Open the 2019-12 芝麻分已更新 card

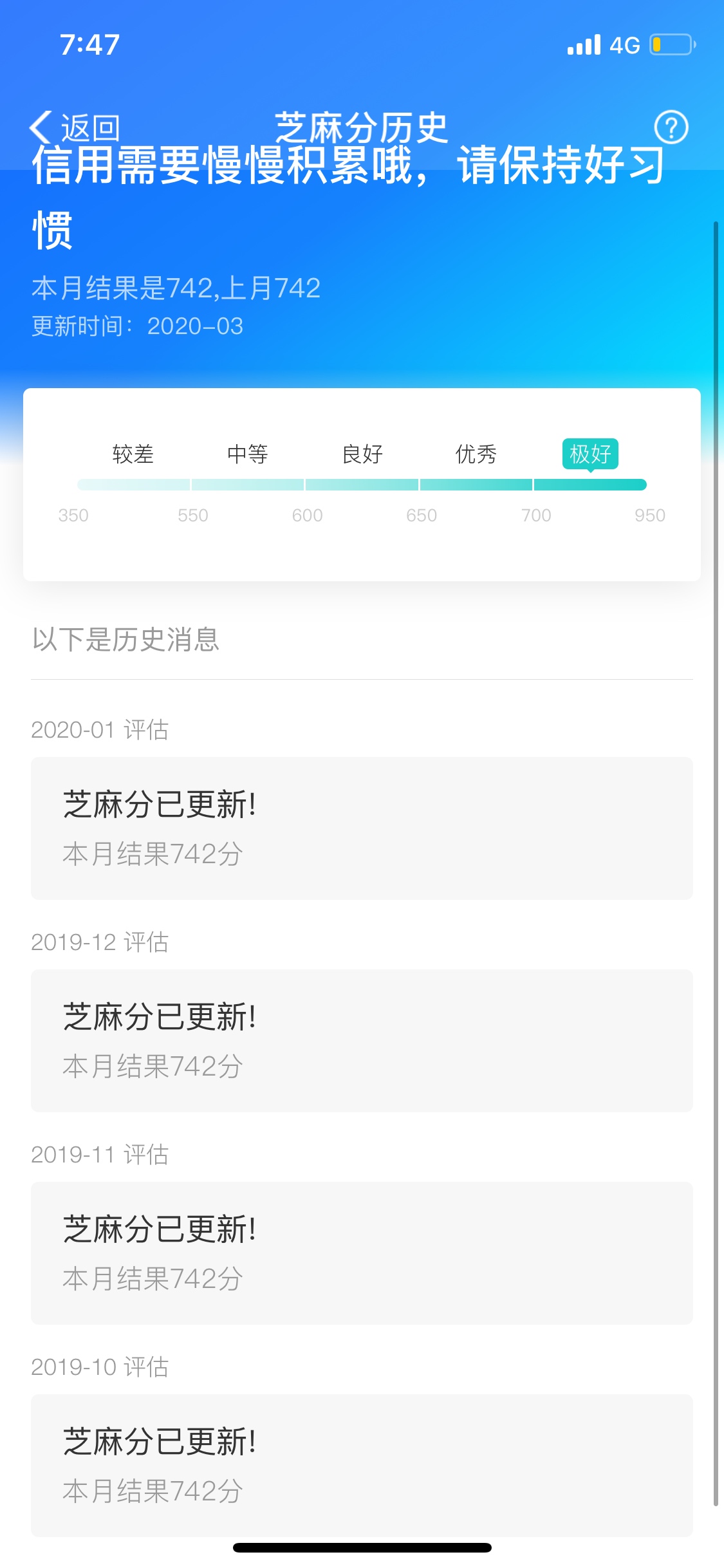[362, 1041]
